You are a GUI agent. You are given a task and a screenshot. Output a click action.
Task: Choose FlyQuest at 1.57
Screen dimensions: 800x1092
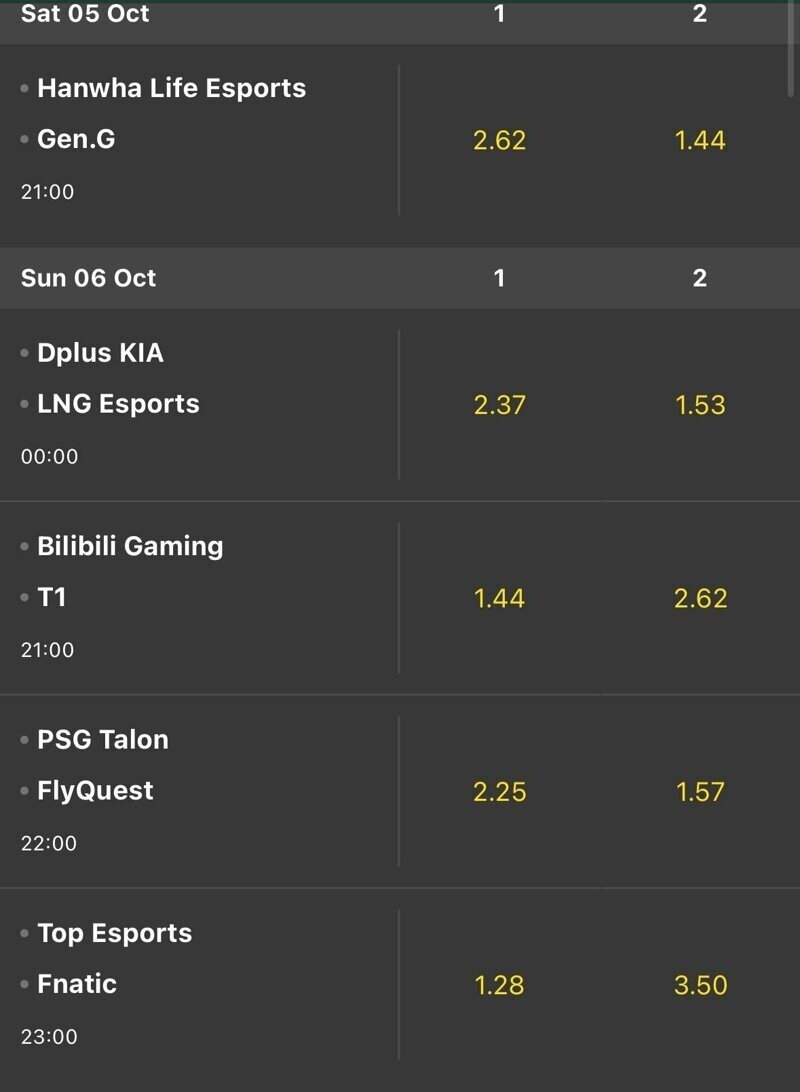point(700,792)
